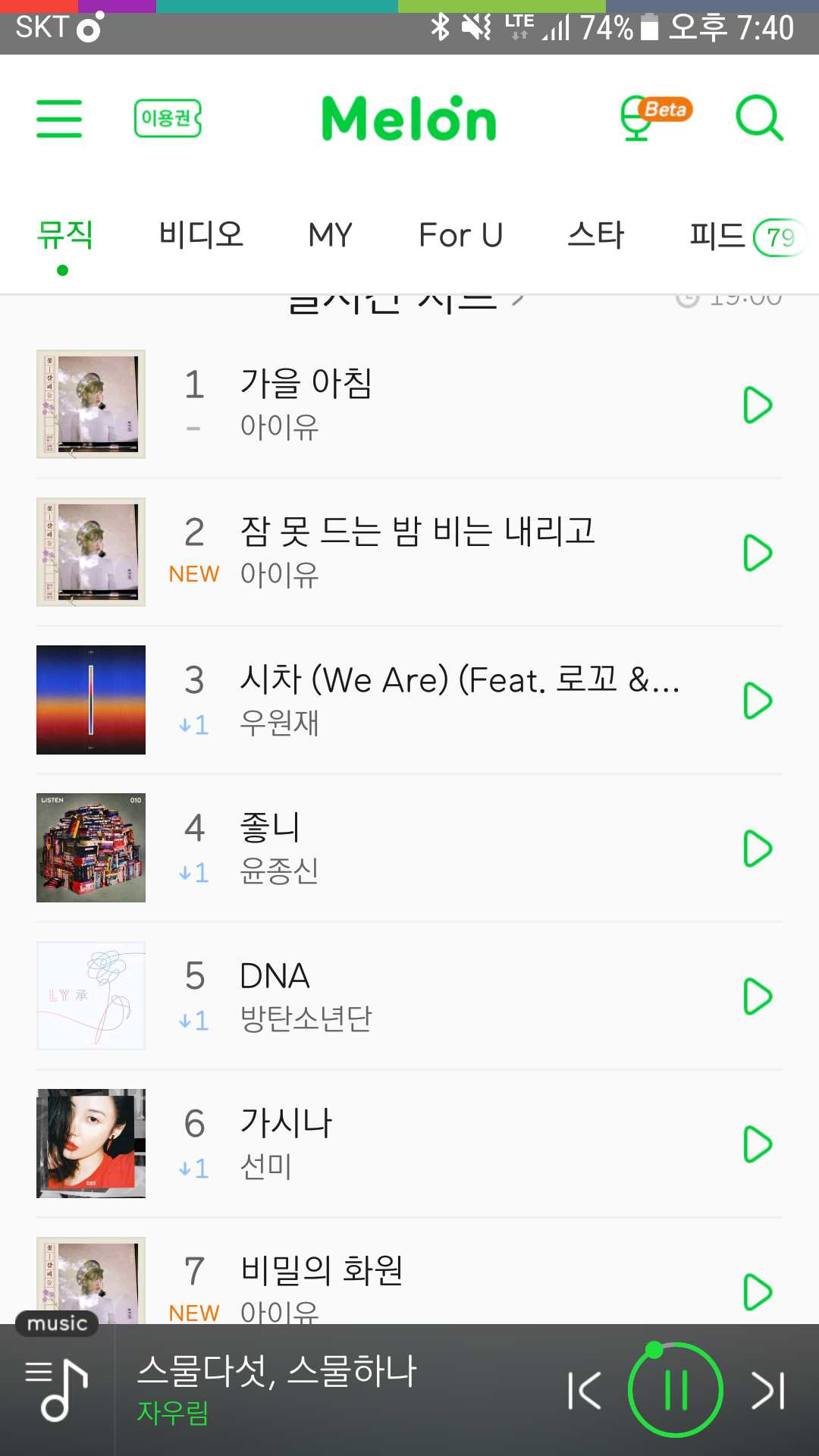This screenshot has height=1456, width=819.
Task: Skip to the next track
Action: click(768, 1390)
